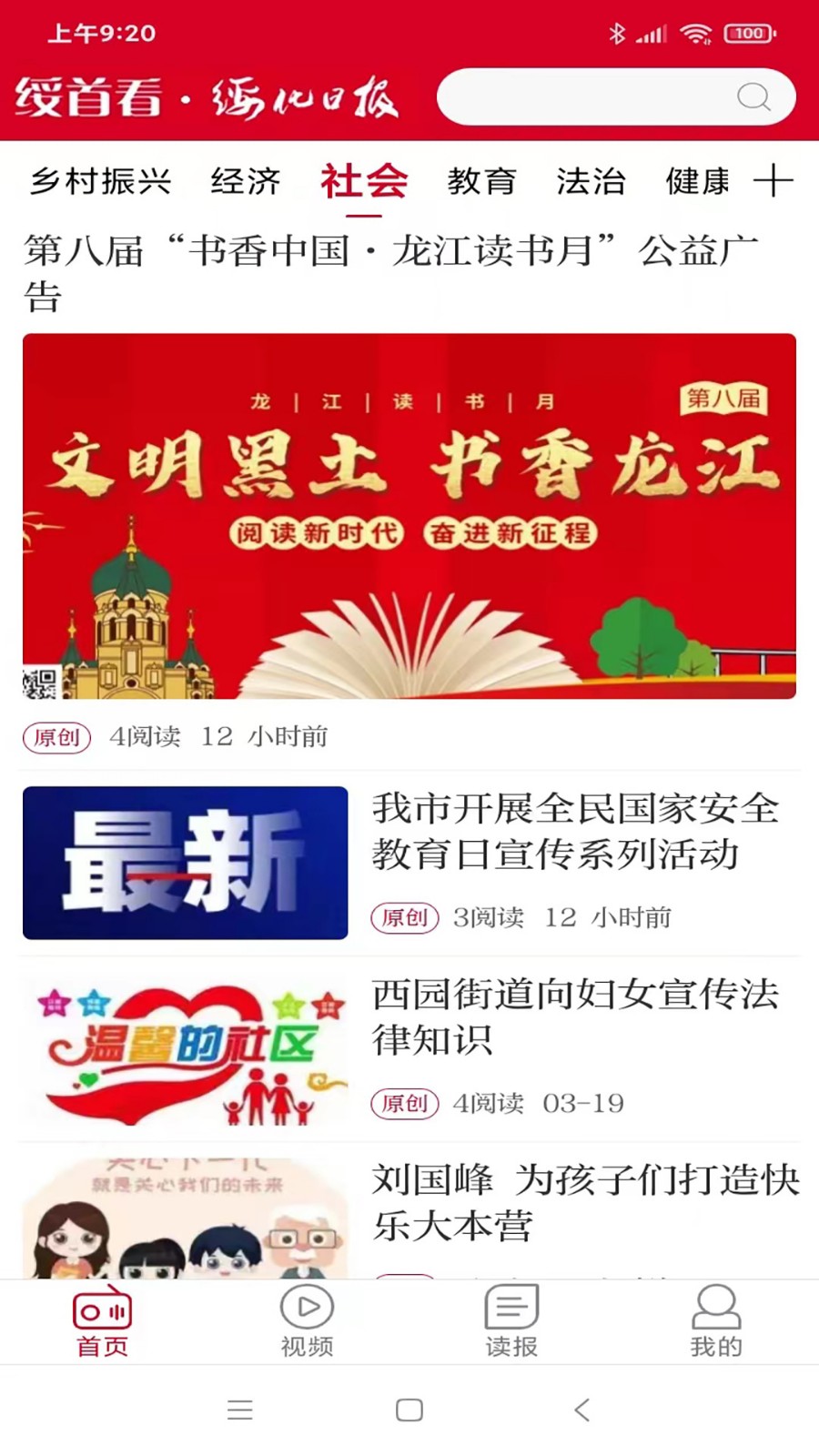Go to the 首页 bottom tab
The image size is (819, 1456).
[102, 1321]
